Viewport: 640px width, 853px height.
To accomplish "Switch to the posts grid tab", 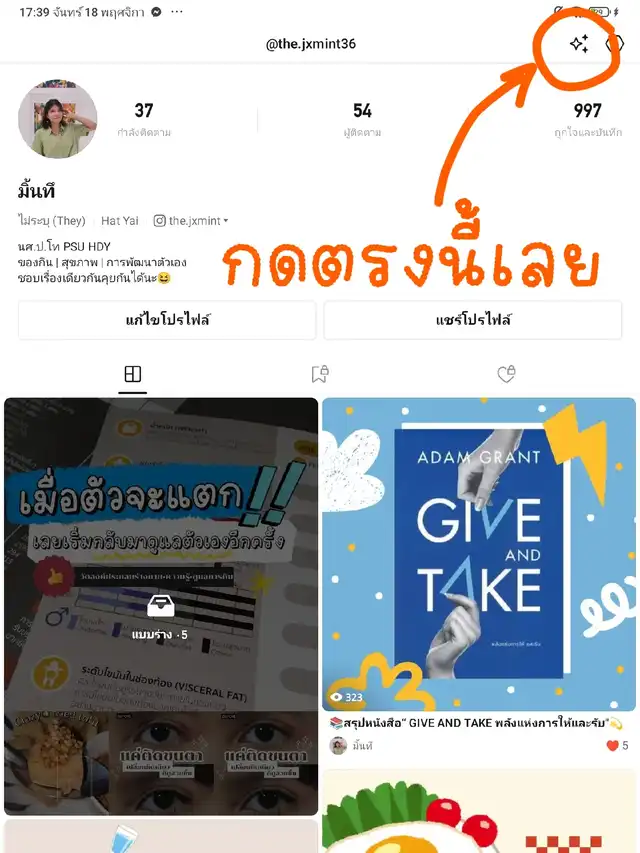I will click(133, 374).
